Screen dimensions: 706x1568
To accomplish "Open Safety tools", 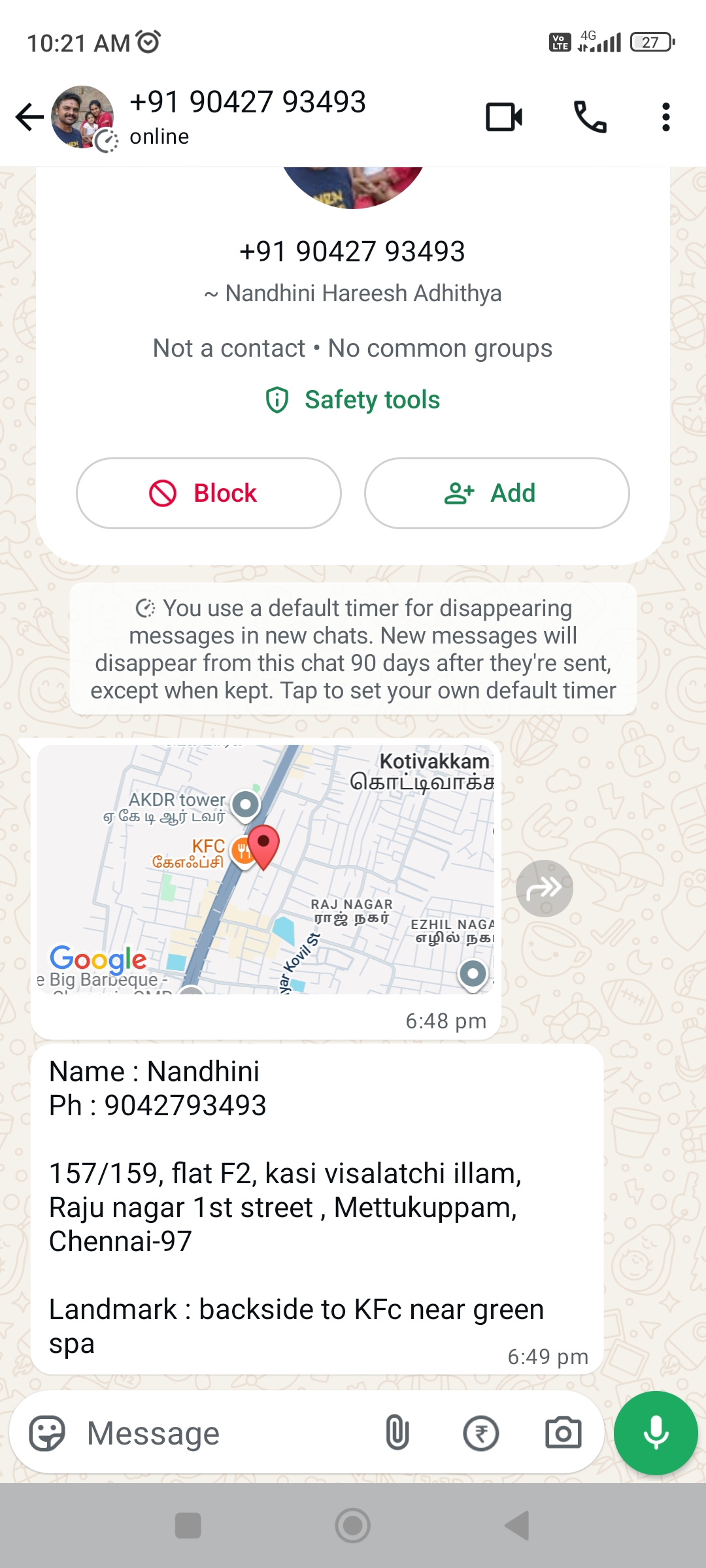I will pyautogui.click(x=353, y=400).
